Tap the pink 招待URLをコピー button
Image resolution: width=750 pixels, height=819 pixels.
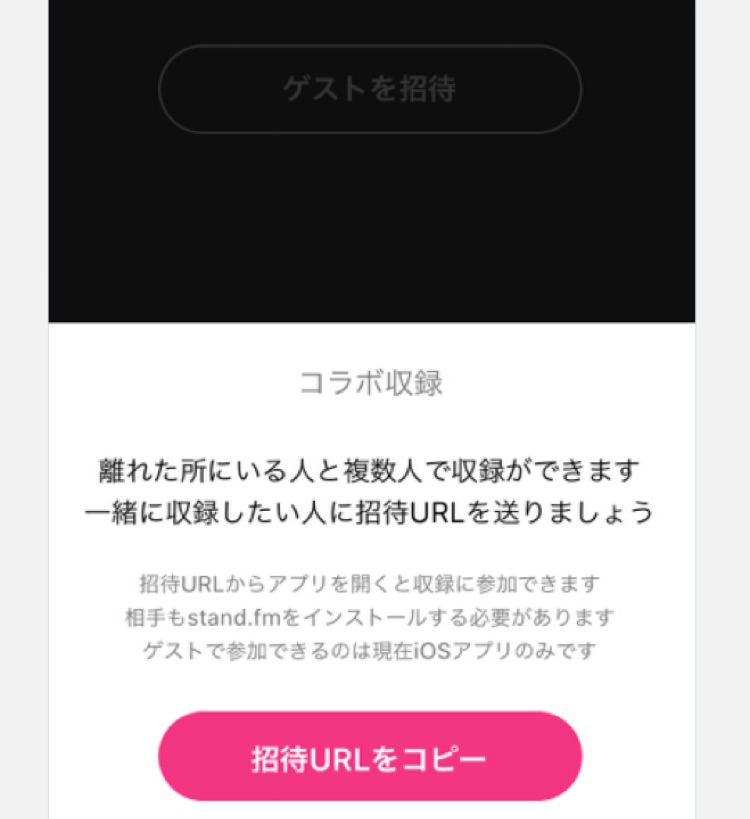[x=370, y=757]
